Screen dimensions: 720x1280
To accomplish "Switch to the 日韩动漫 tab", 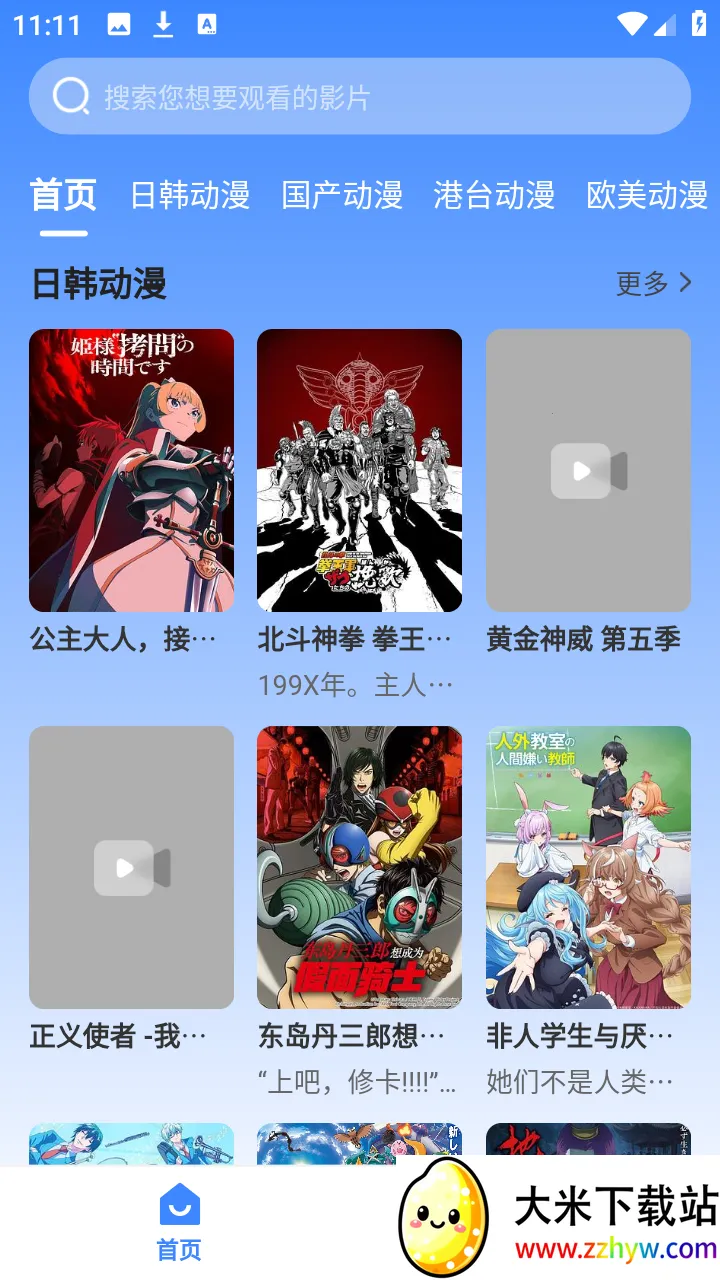I will tap(190, 194).
